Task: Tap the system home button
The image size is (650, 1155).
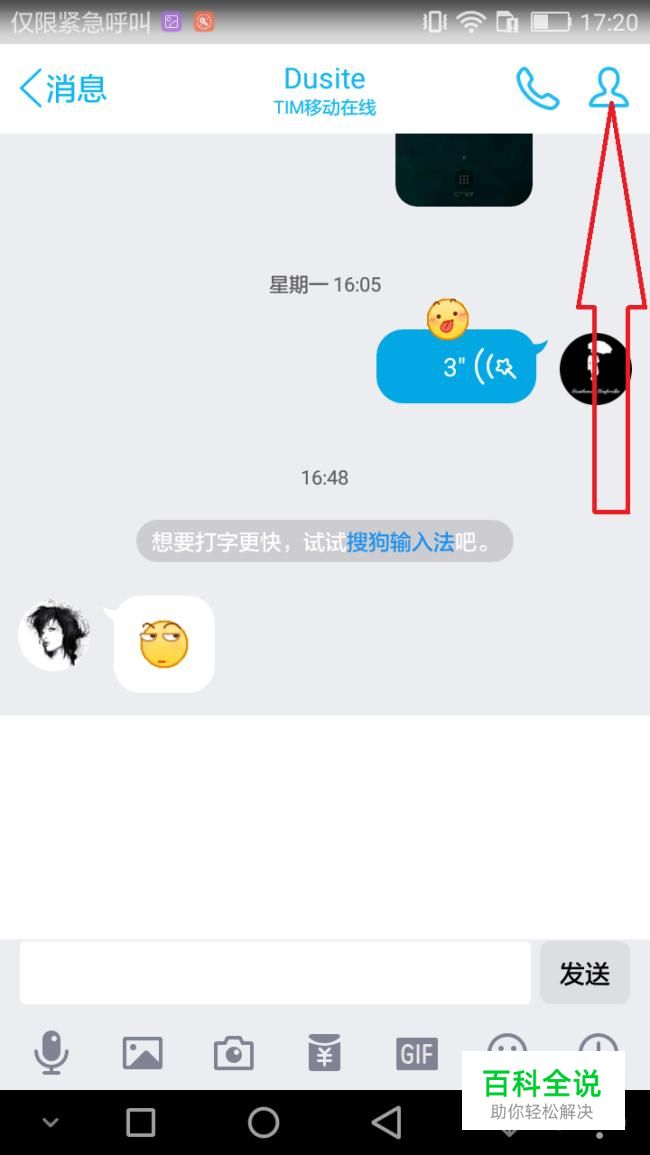Action: pyautogui.click(x=263, y=1122)
